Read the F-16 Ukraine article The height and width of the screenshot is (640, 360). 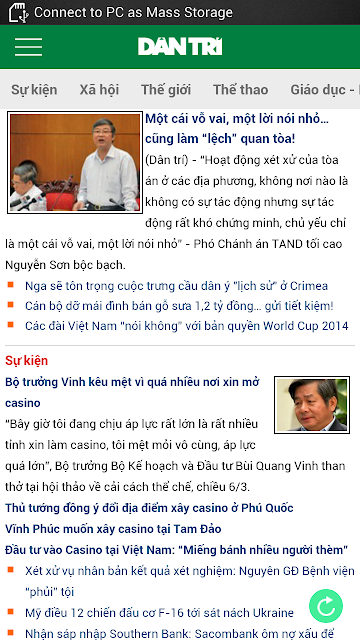click(x=159, y=613)
